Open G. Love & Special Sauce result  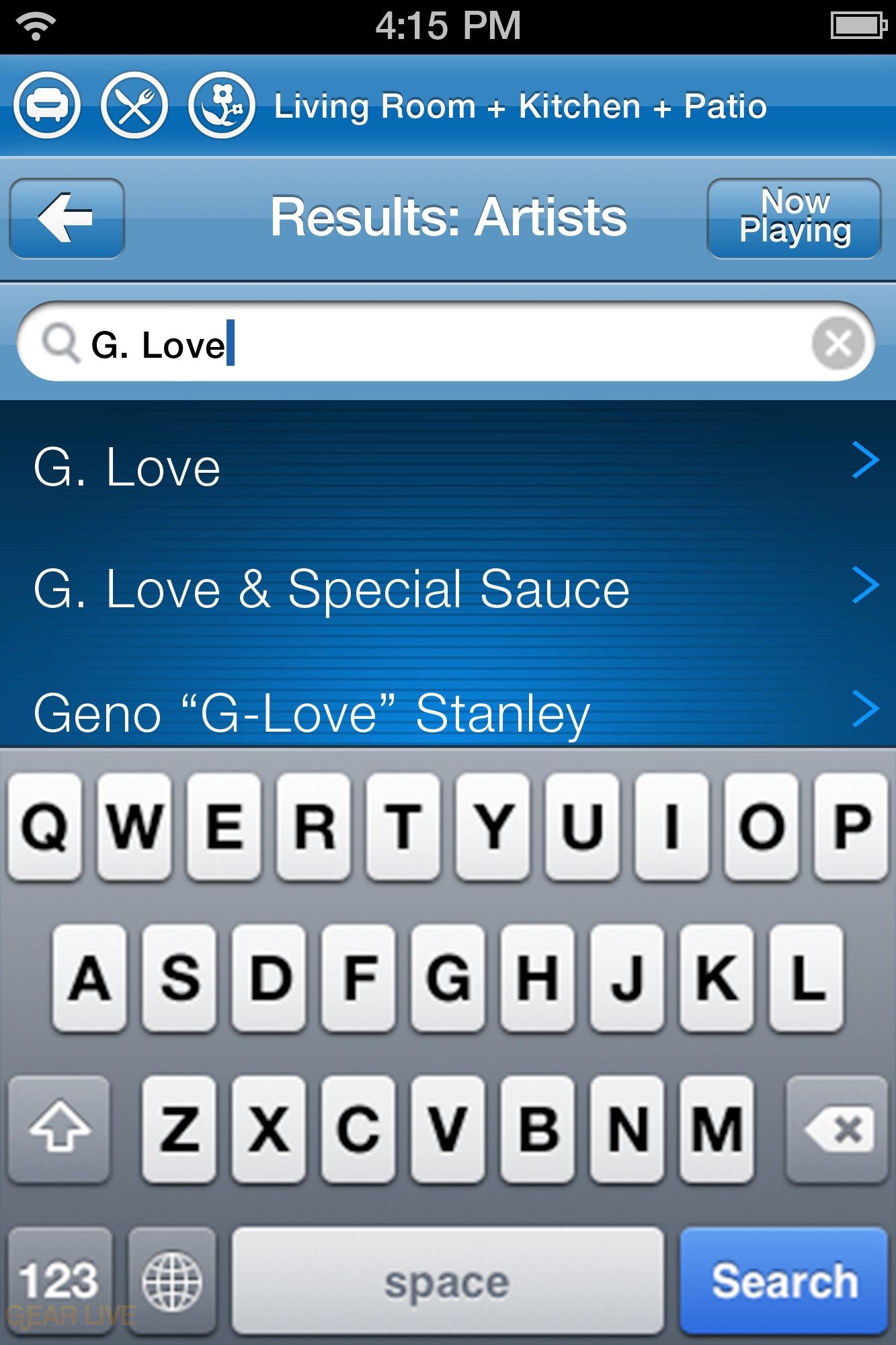448,588
